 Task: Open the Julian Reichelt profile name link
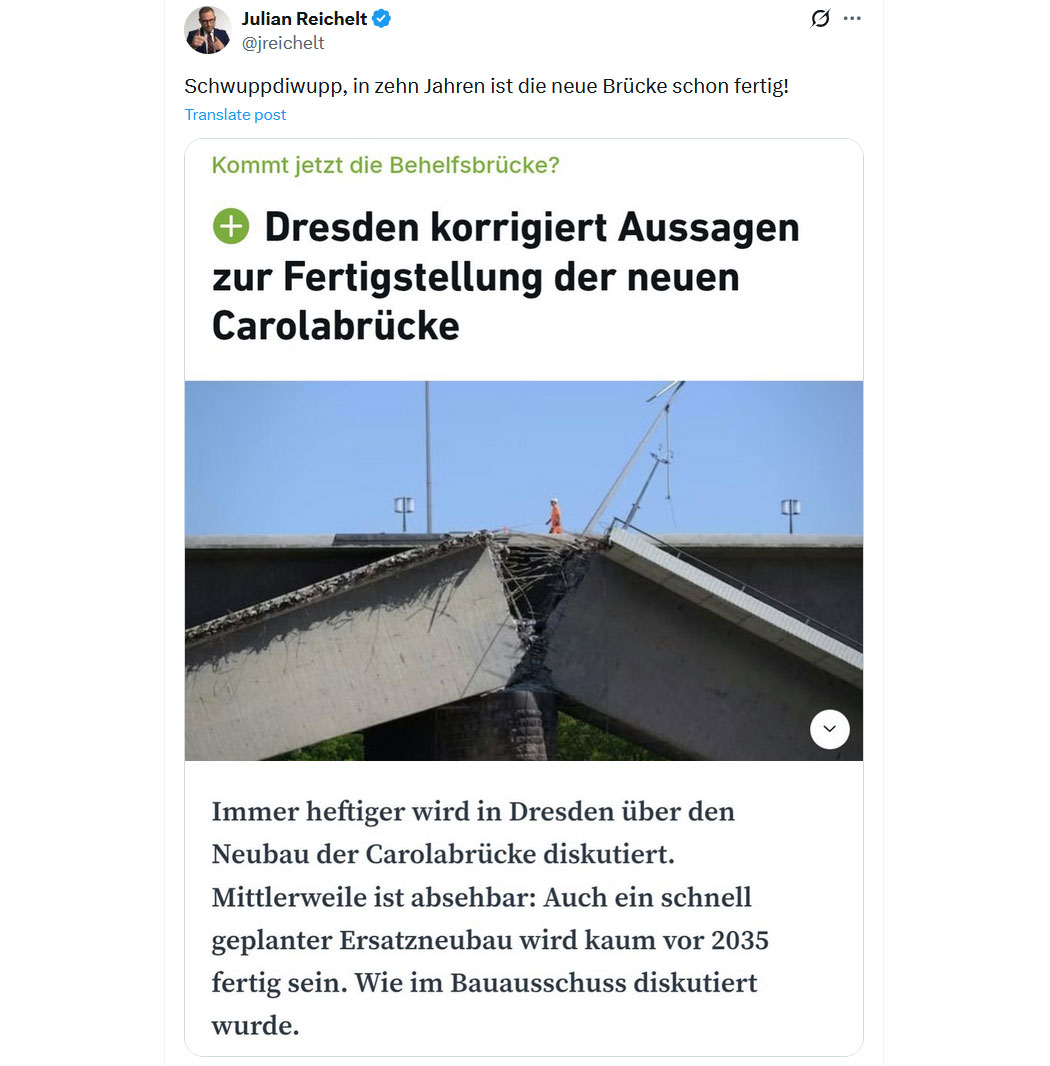(304, 18)
